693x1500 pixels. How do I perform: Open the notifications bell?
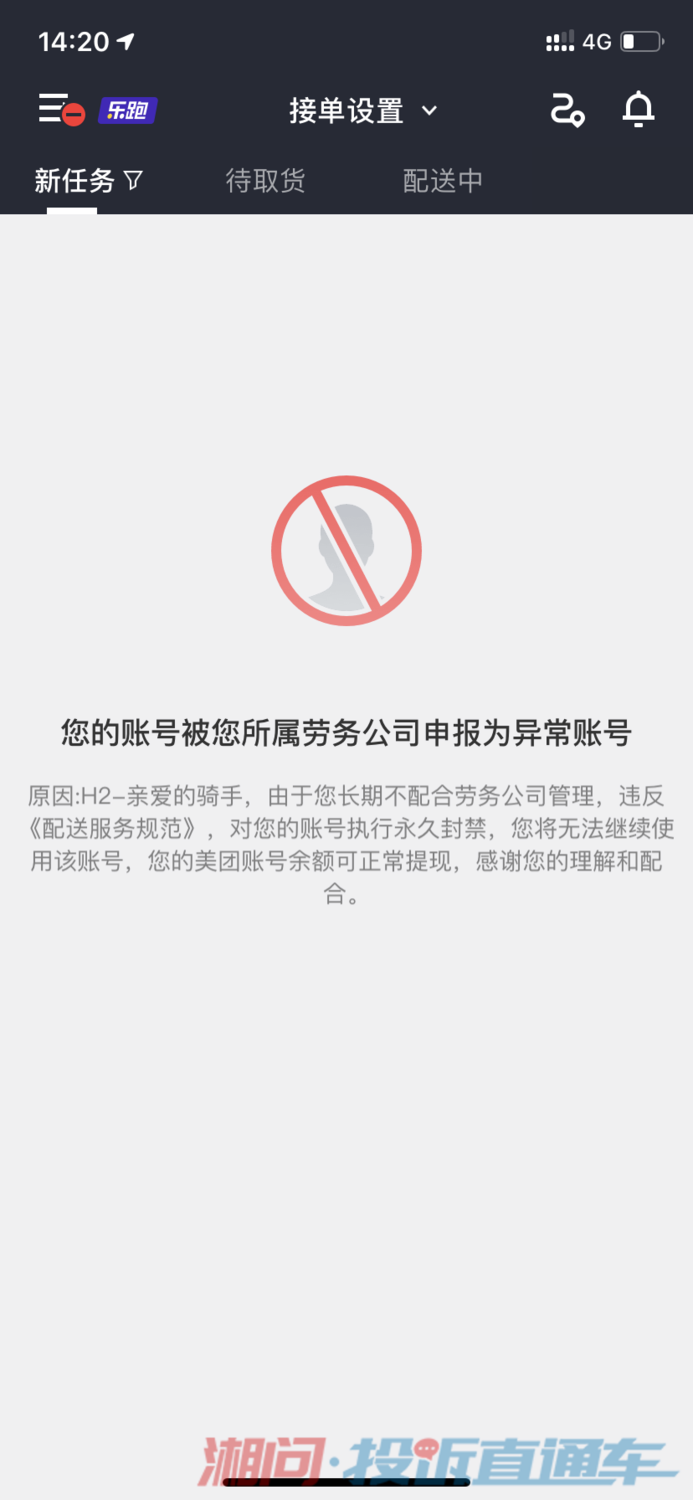tap(638, 109)
